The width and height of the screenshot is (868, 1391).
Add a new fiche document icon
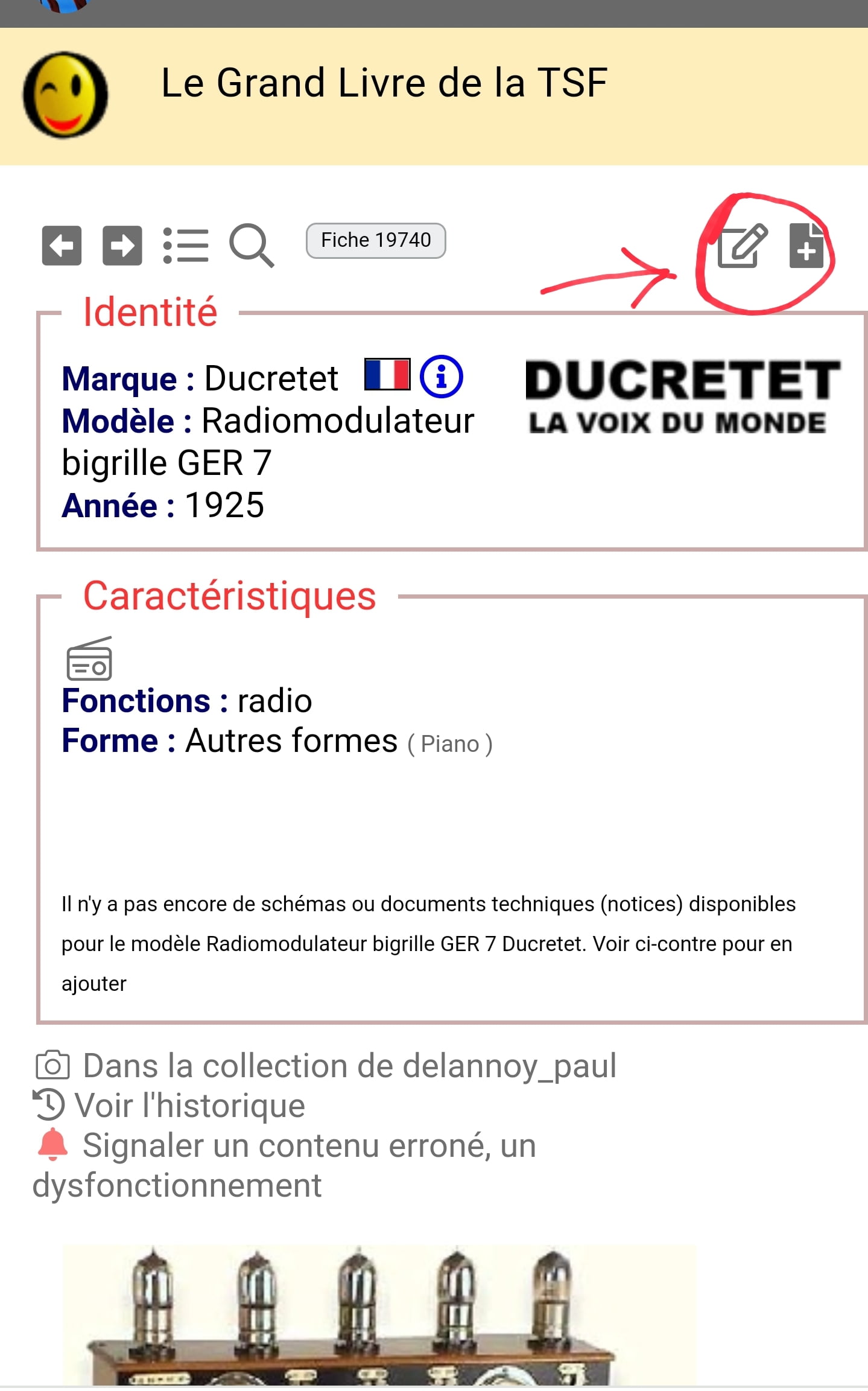point(806,245)
